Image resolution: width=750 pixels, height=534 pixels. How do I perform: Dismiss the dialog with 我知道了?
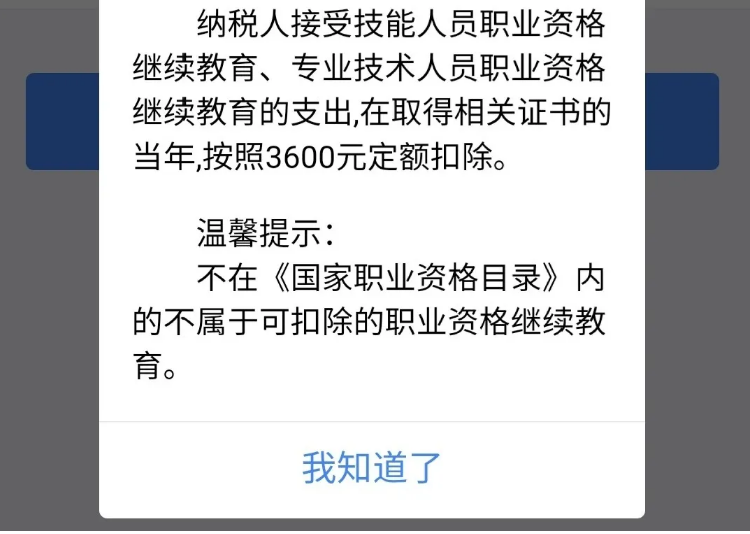coord(372,468)
